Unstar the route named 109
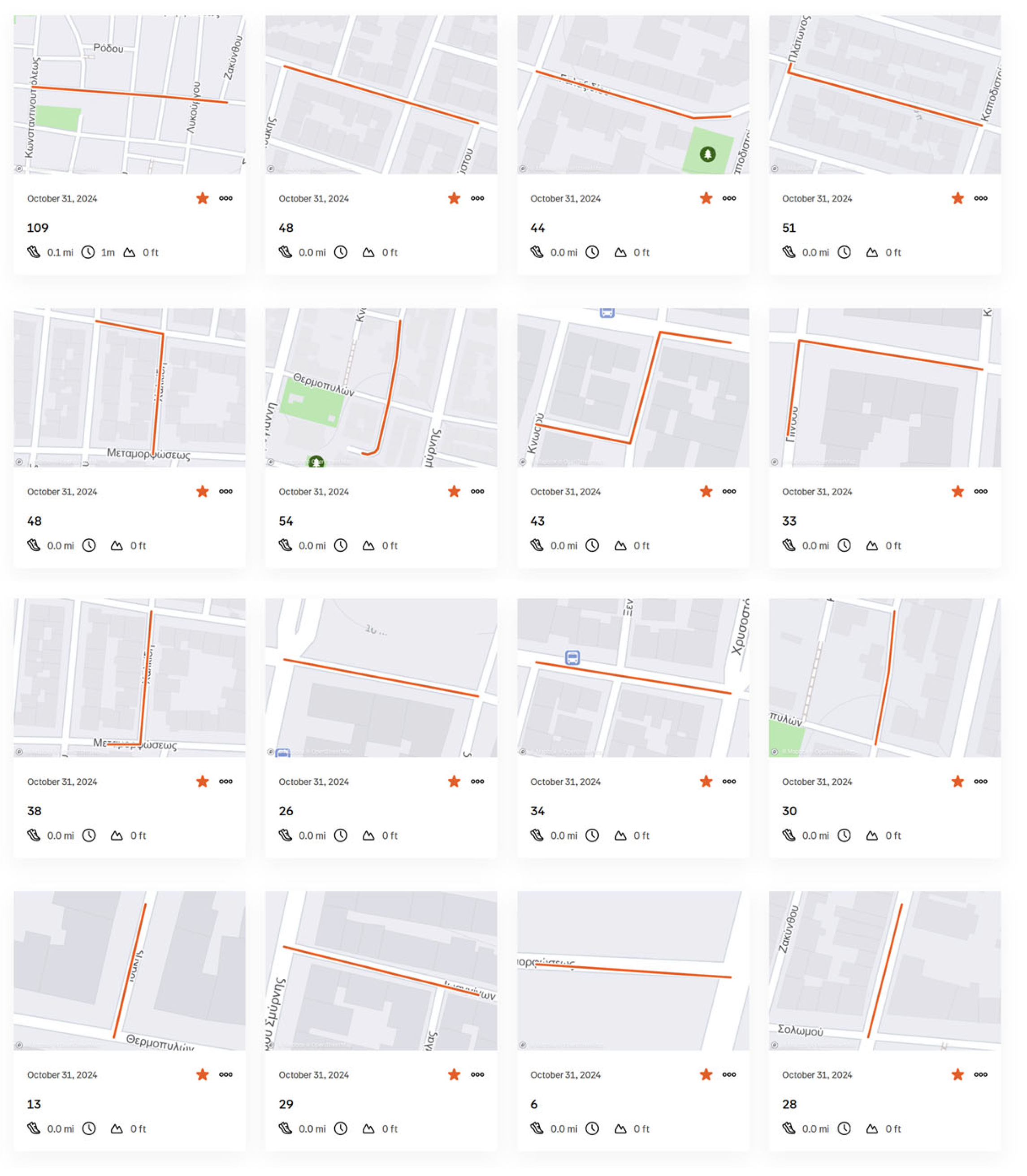 pyautogui.click(x=202, y=198)
